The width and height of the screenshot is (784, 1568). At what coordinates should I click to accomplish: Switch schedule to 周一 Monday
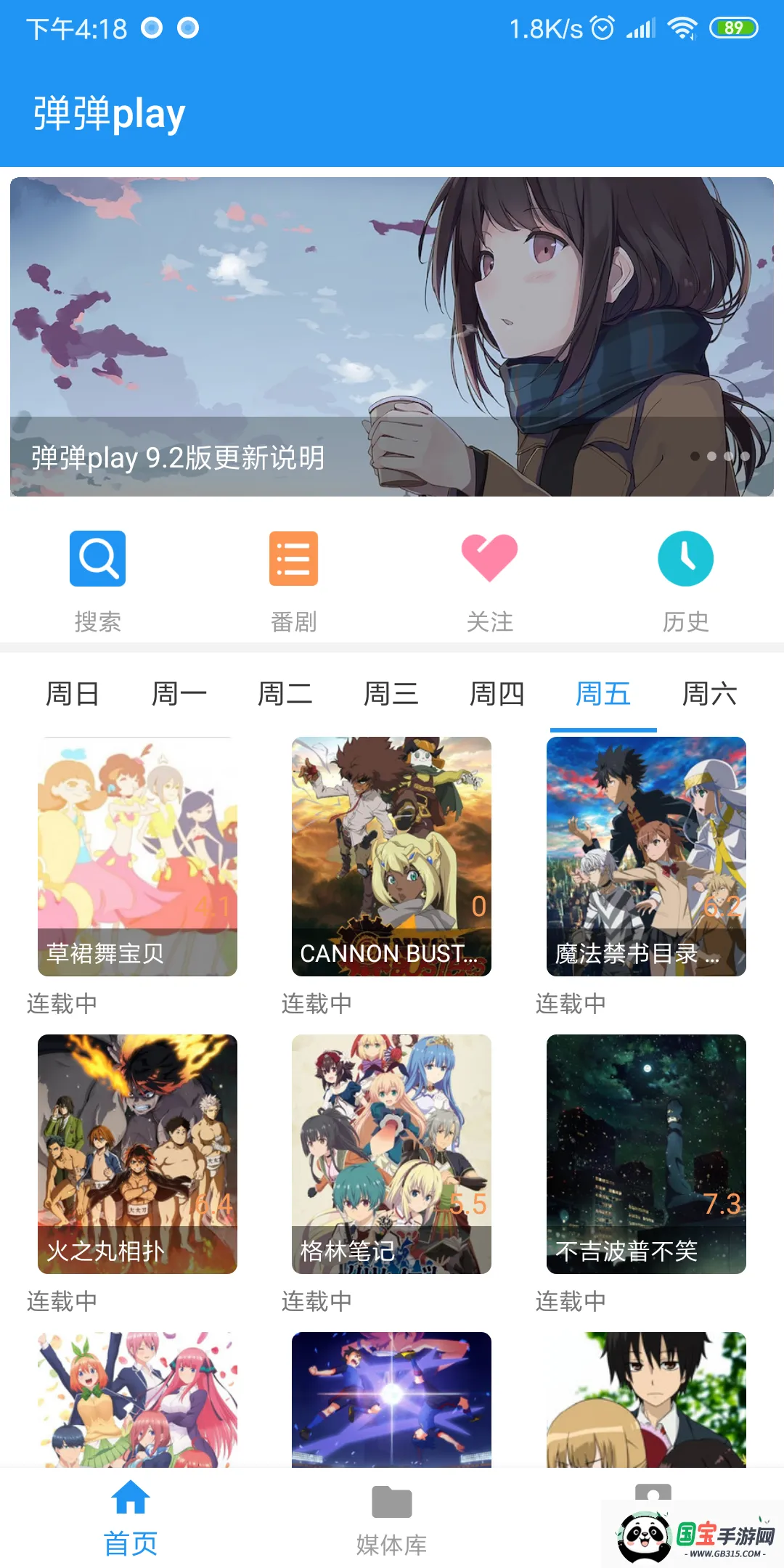[180, 694]
